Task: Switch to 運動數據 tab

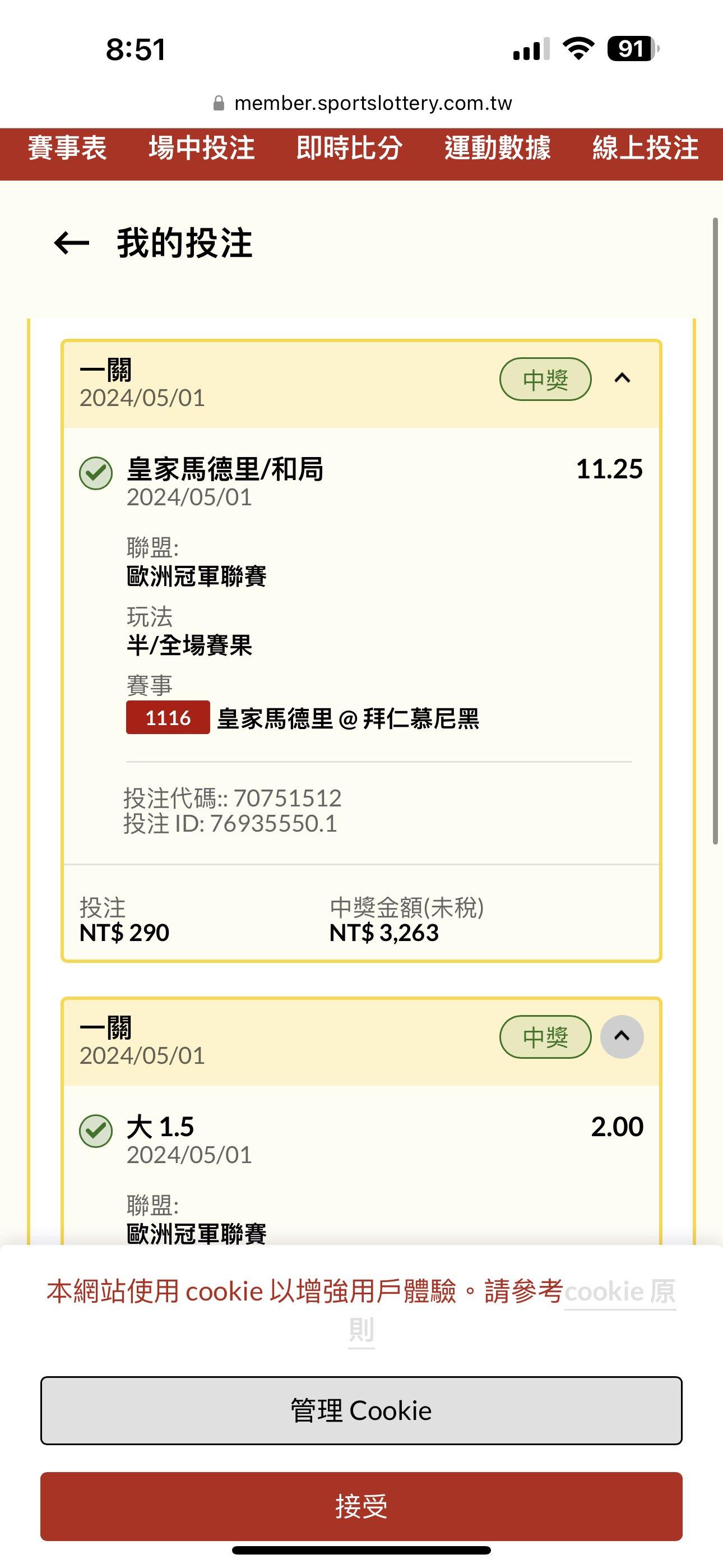Action: (x=497, y=149)
